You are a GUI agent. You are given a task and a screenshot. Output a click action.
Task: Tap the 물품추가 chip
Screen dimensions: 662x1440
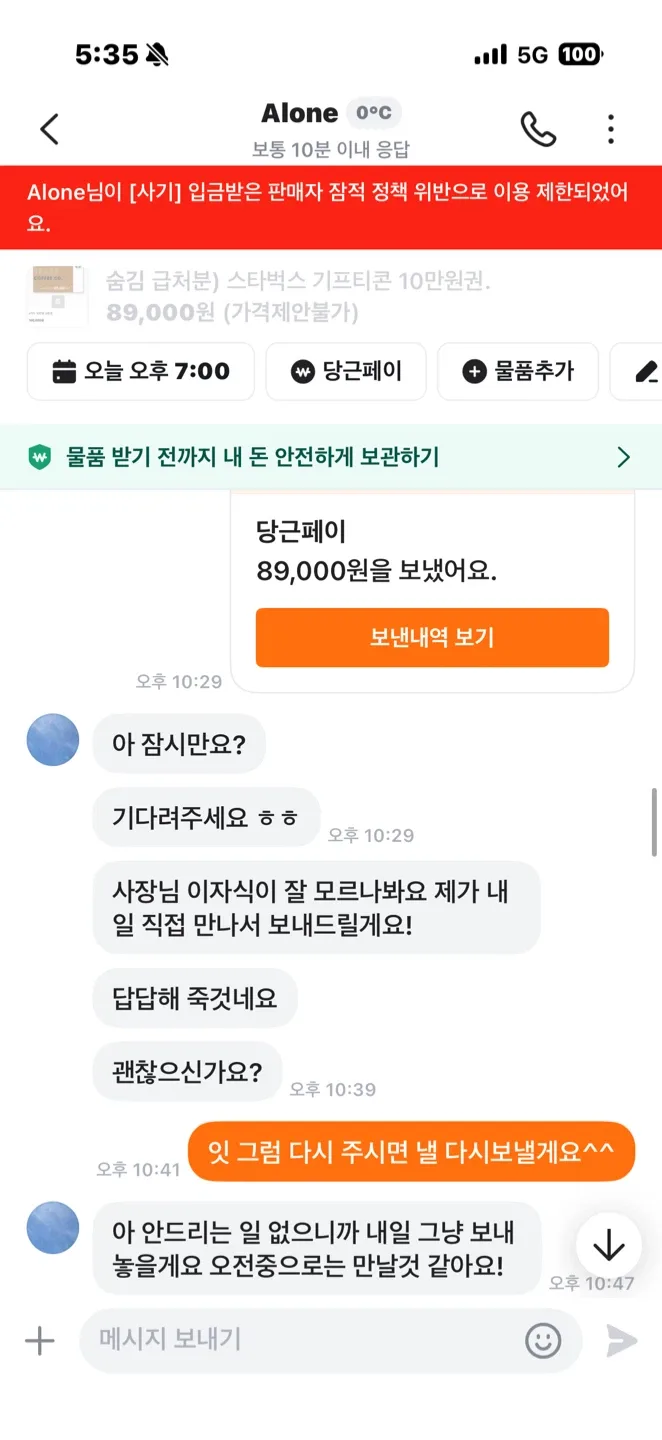[x=518, y=372]
